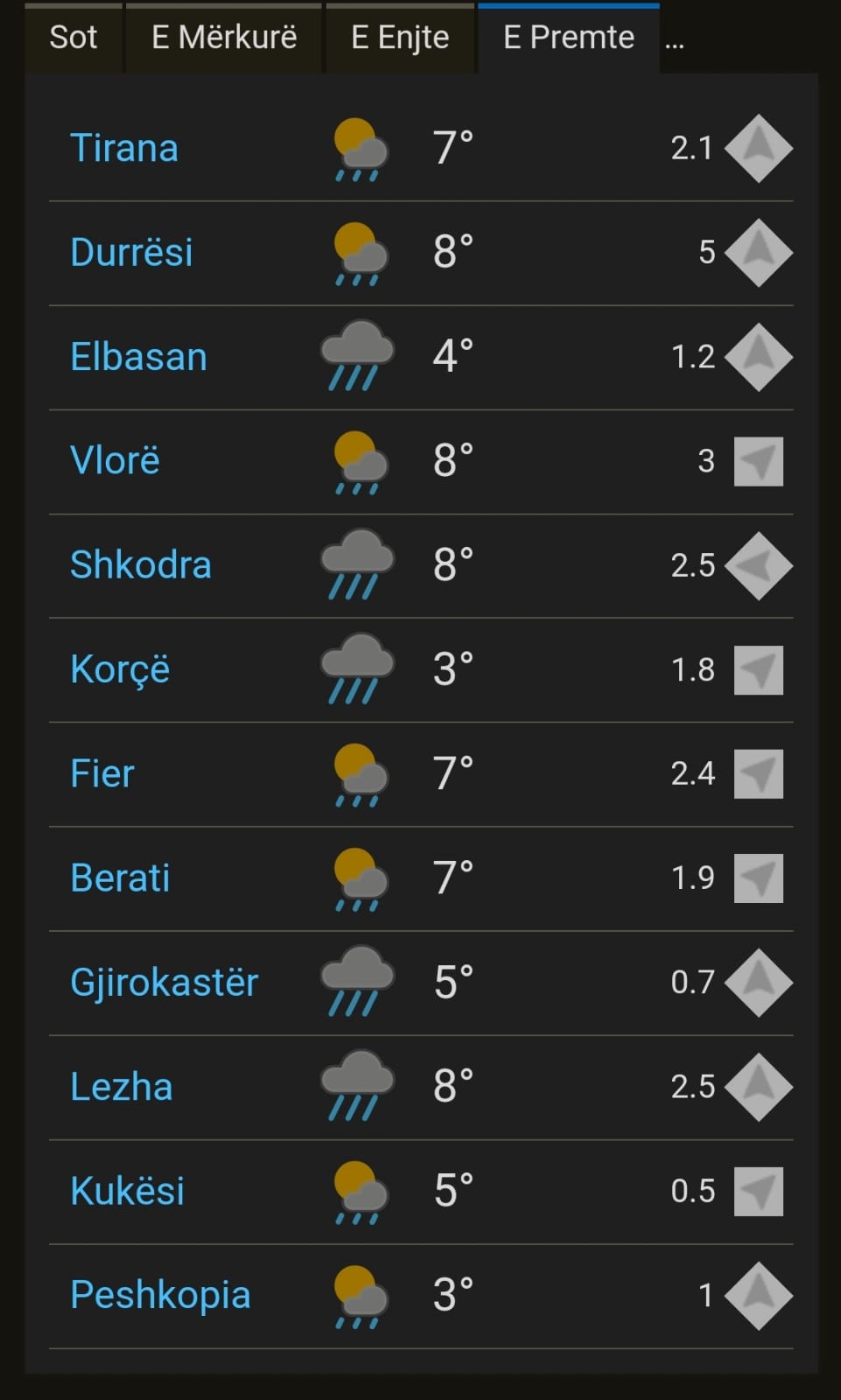Screen dimensions: 841x1400
Task: Tap the Kukësi city link
Action: [x=128, y=1191]
